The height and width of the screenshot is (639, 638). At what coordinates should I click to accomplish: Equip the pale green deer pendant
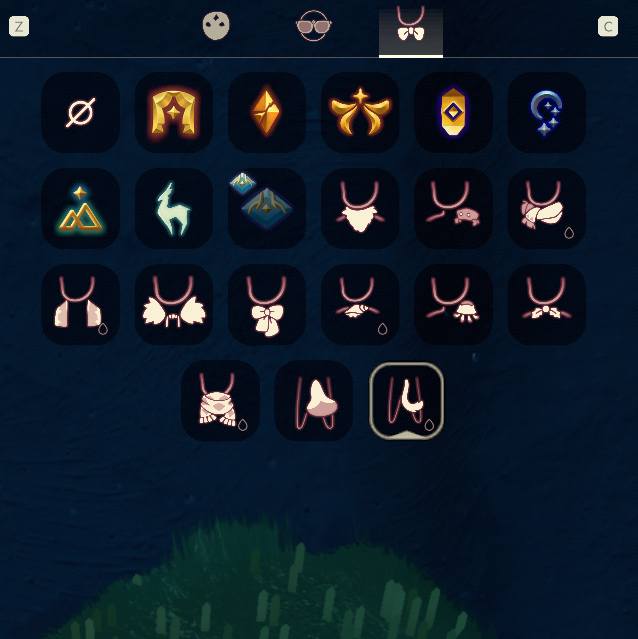[x=173, y=208]
